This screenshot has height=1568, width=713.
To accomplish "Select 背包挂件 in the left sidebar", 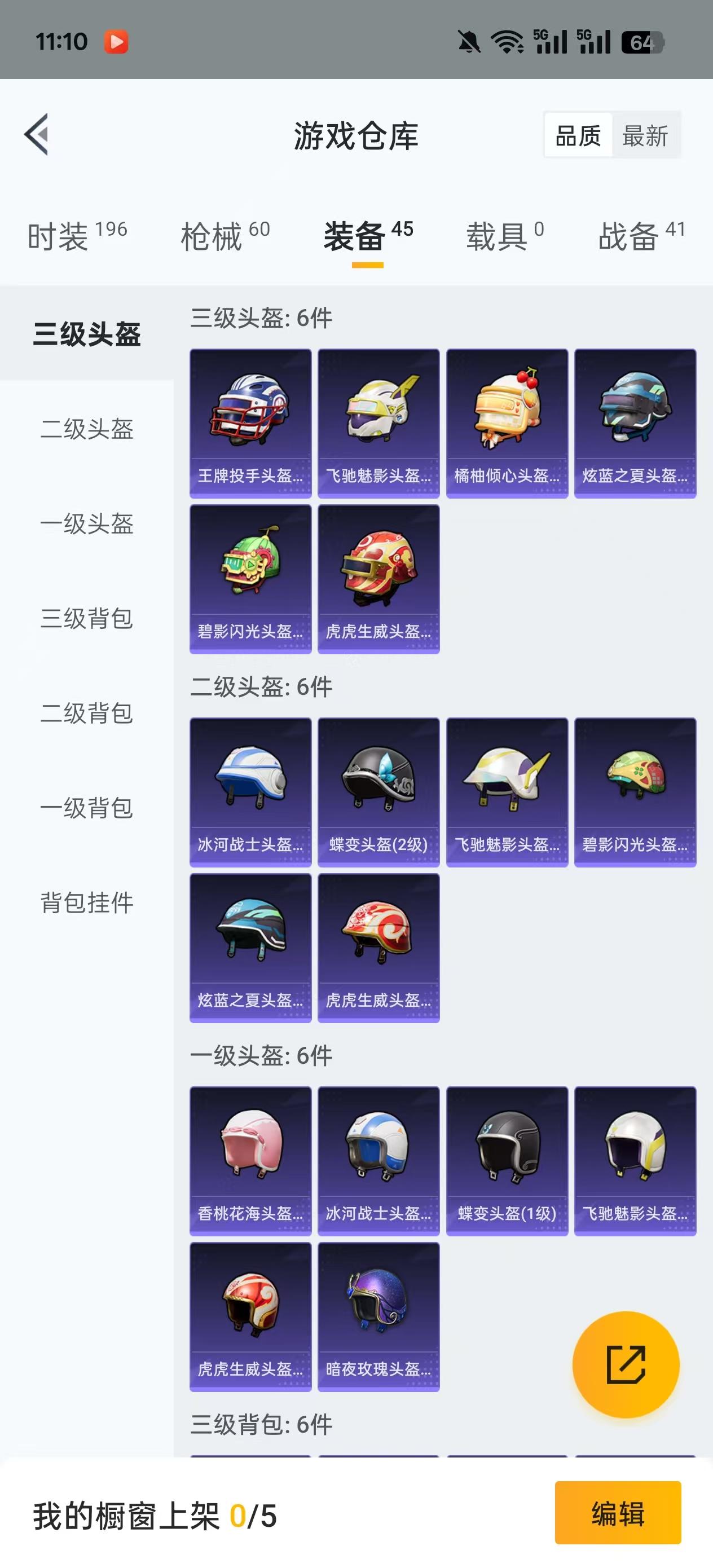I will (x=86, y=904).
